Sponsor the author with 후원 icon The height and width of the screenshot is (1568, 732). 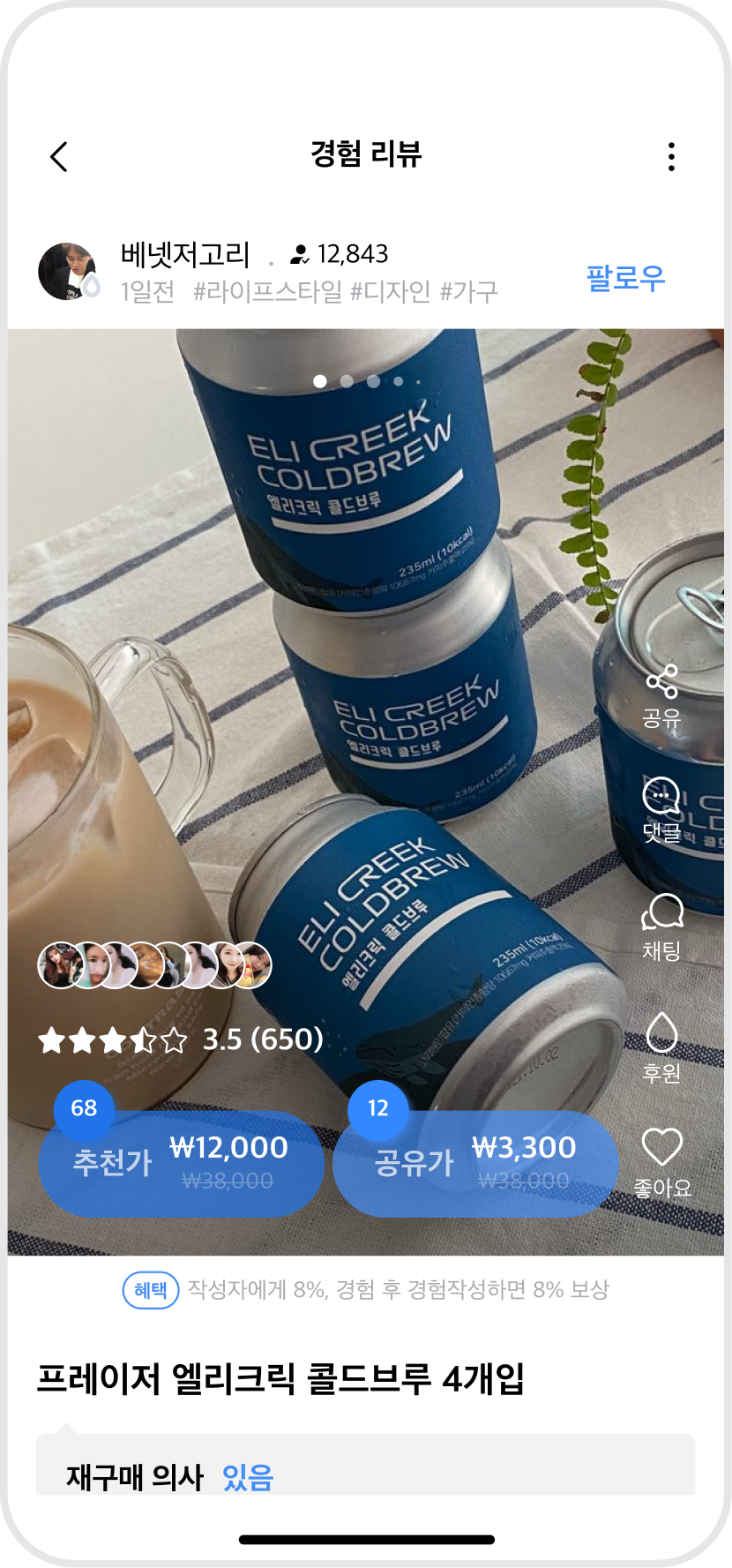click(661, 1047)
